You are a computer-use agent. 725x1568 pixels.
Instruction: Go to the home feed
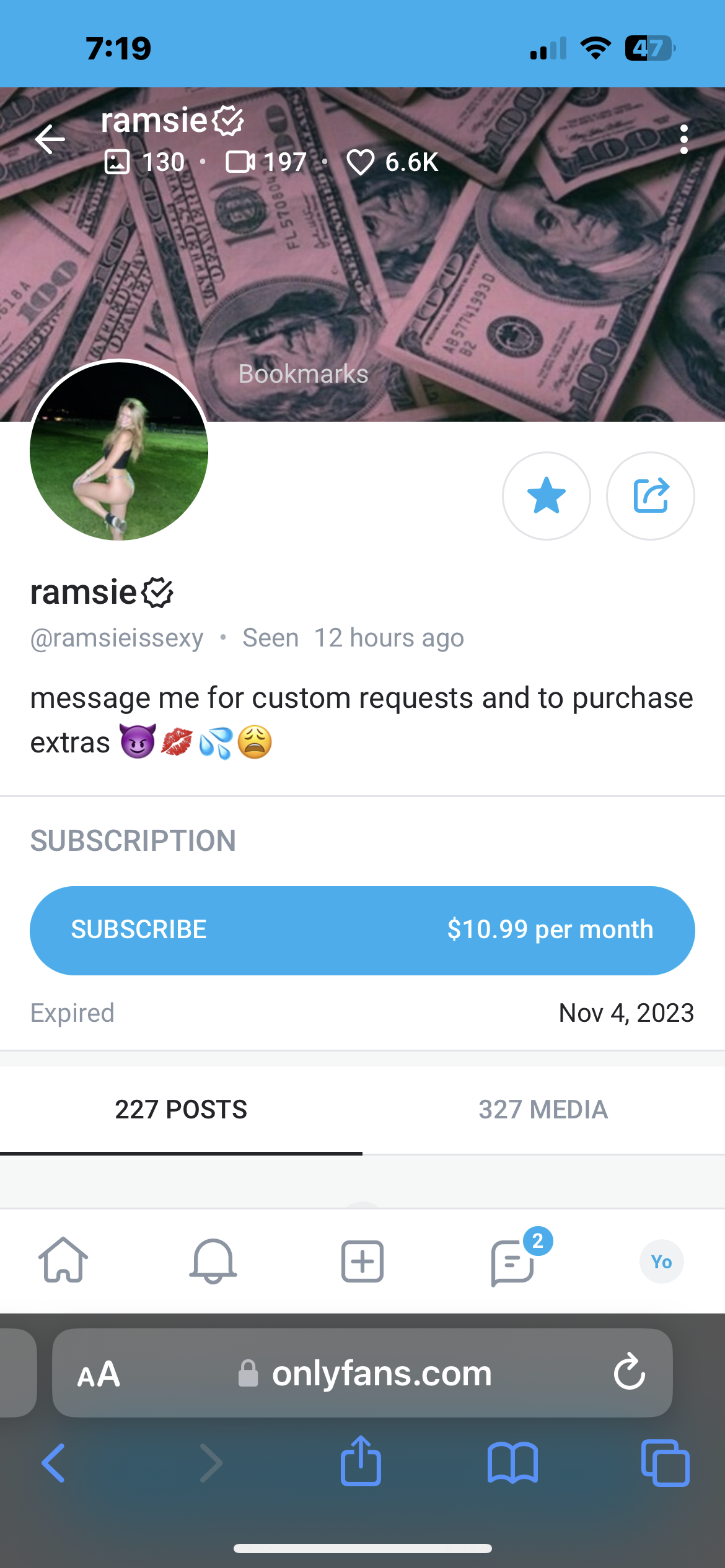[63, 1261]
